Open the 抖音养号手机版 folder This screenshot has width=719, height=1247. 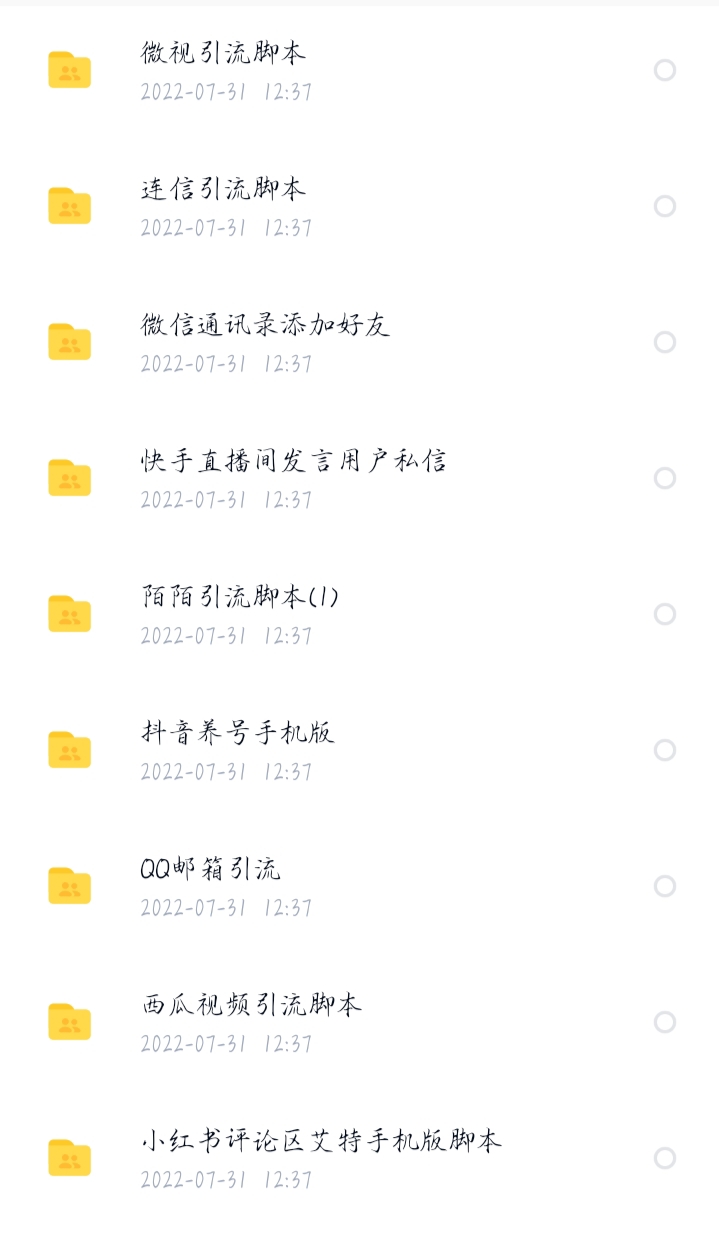[237, 733]
